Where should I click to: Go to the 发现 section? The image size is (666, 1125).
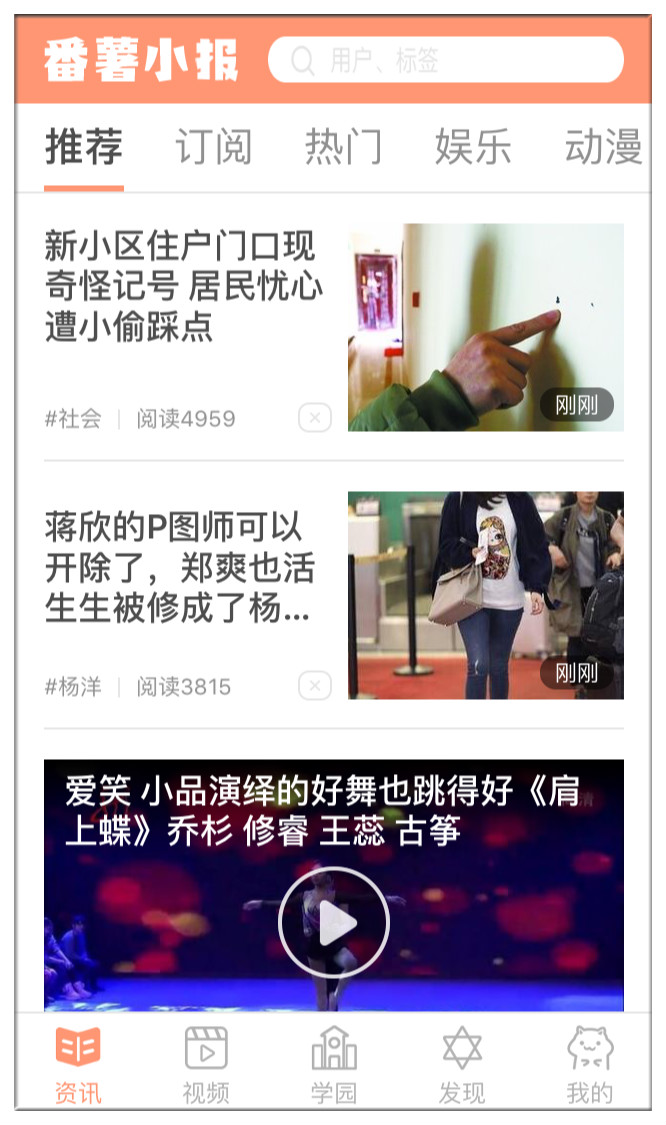[x=461, y=1064]
